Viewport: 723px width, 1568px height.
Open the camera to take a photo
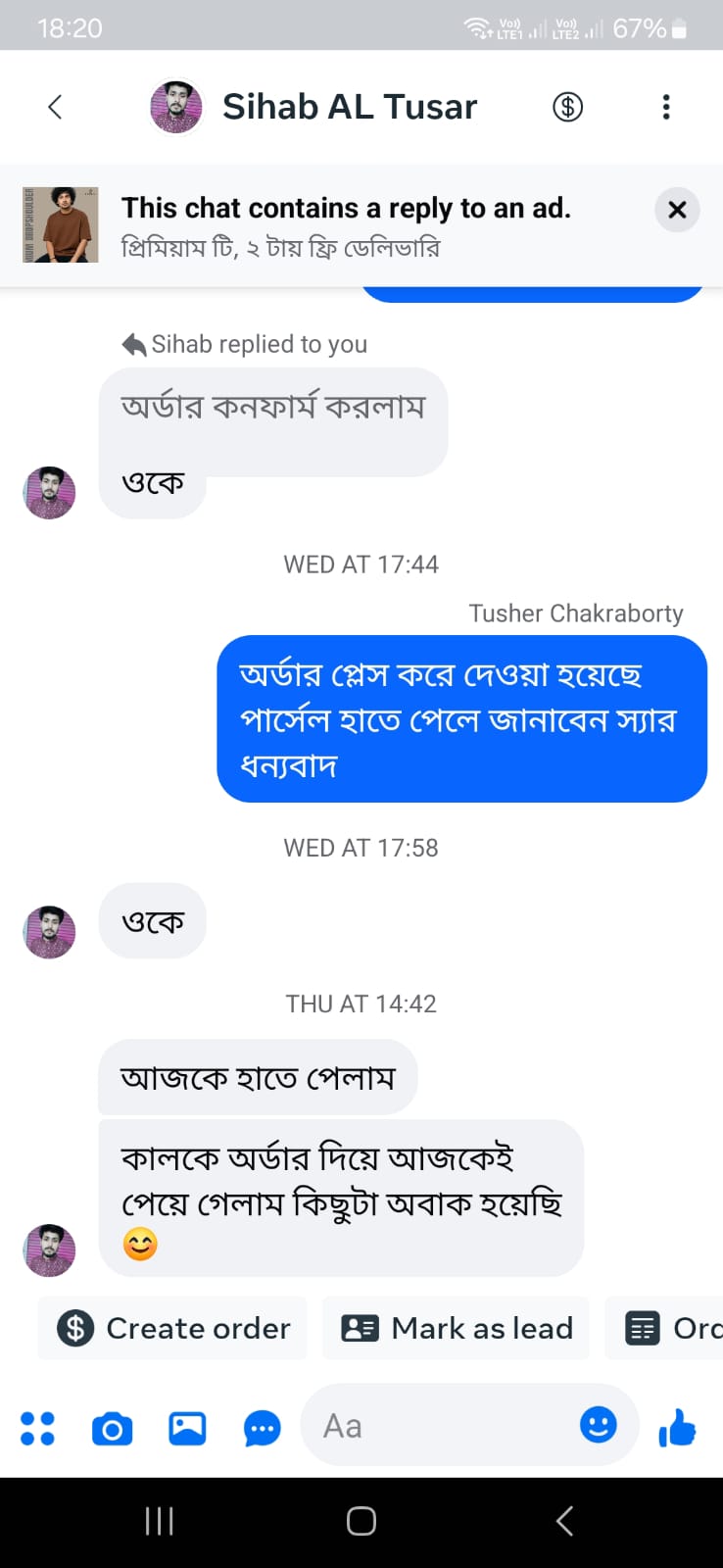tap(113, 1429)
